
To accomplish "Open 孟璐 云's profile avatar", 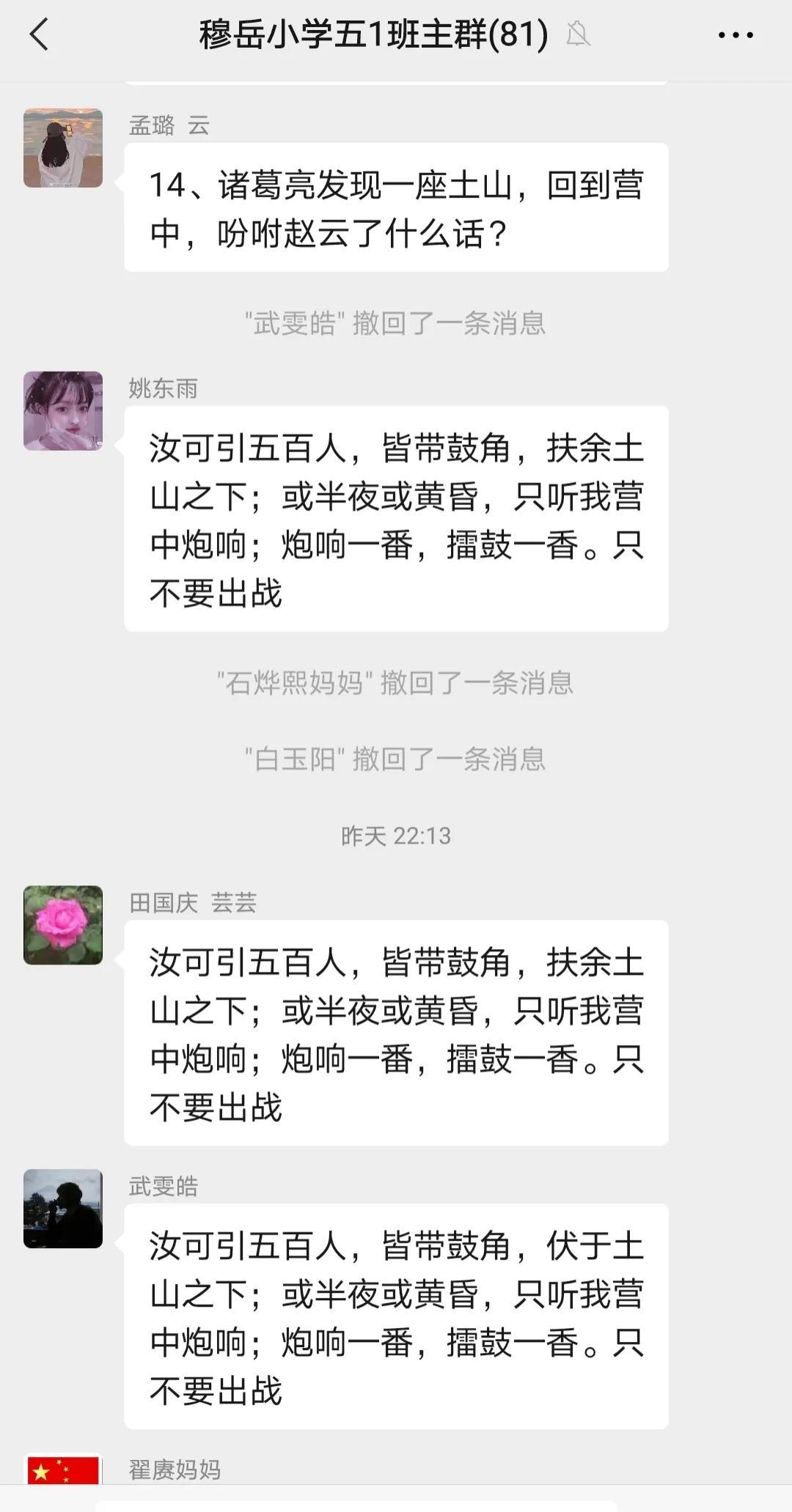I will (63, 148).
